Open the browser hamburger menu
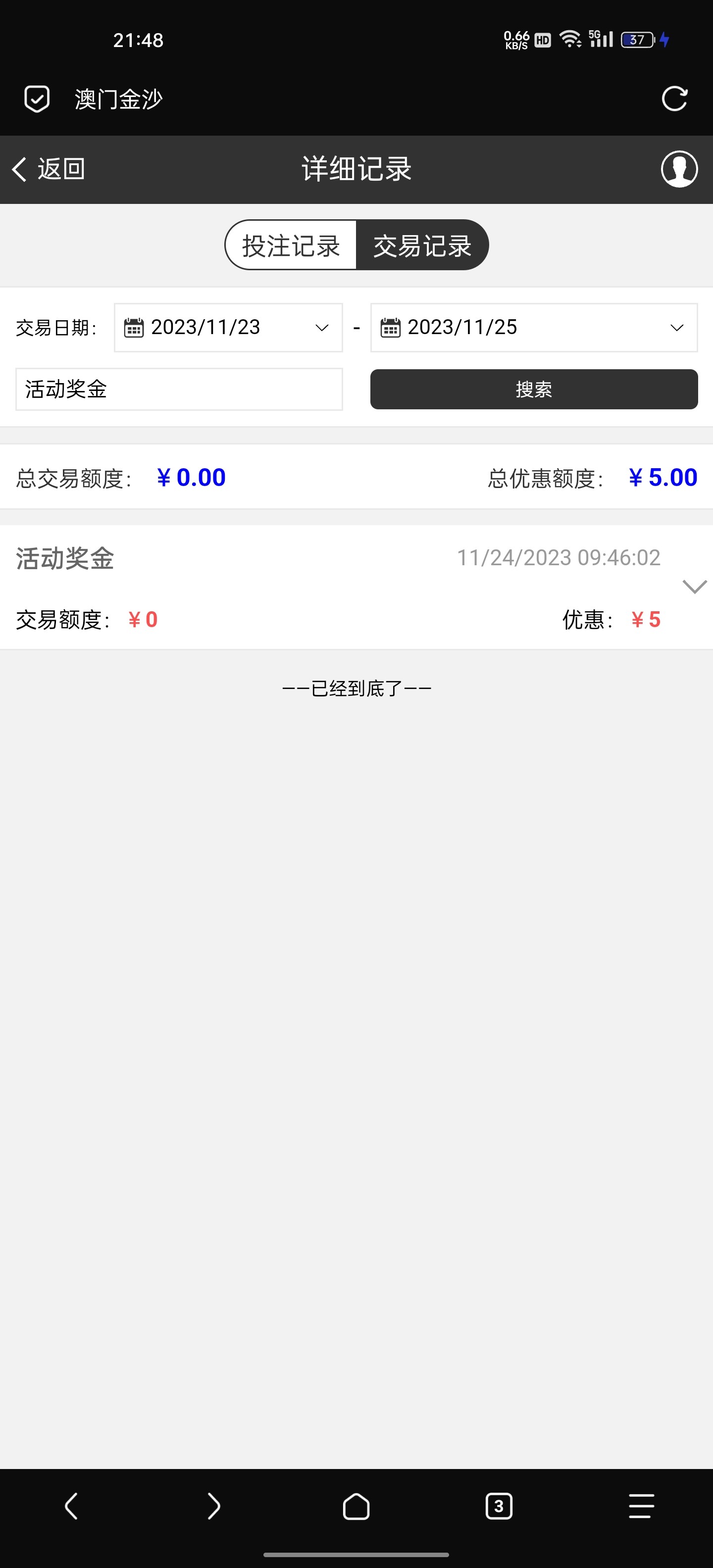713x1568 pixels. click(x=641, y=1507)
